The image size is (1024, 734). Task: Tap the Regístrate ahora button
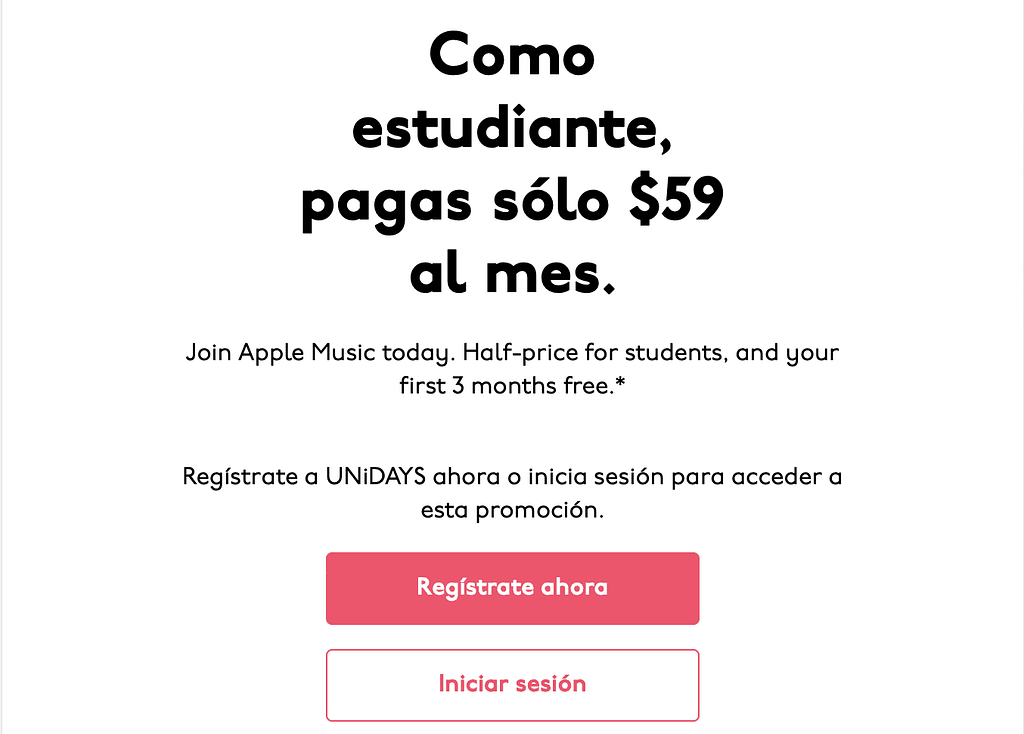(x=512, y=588)
